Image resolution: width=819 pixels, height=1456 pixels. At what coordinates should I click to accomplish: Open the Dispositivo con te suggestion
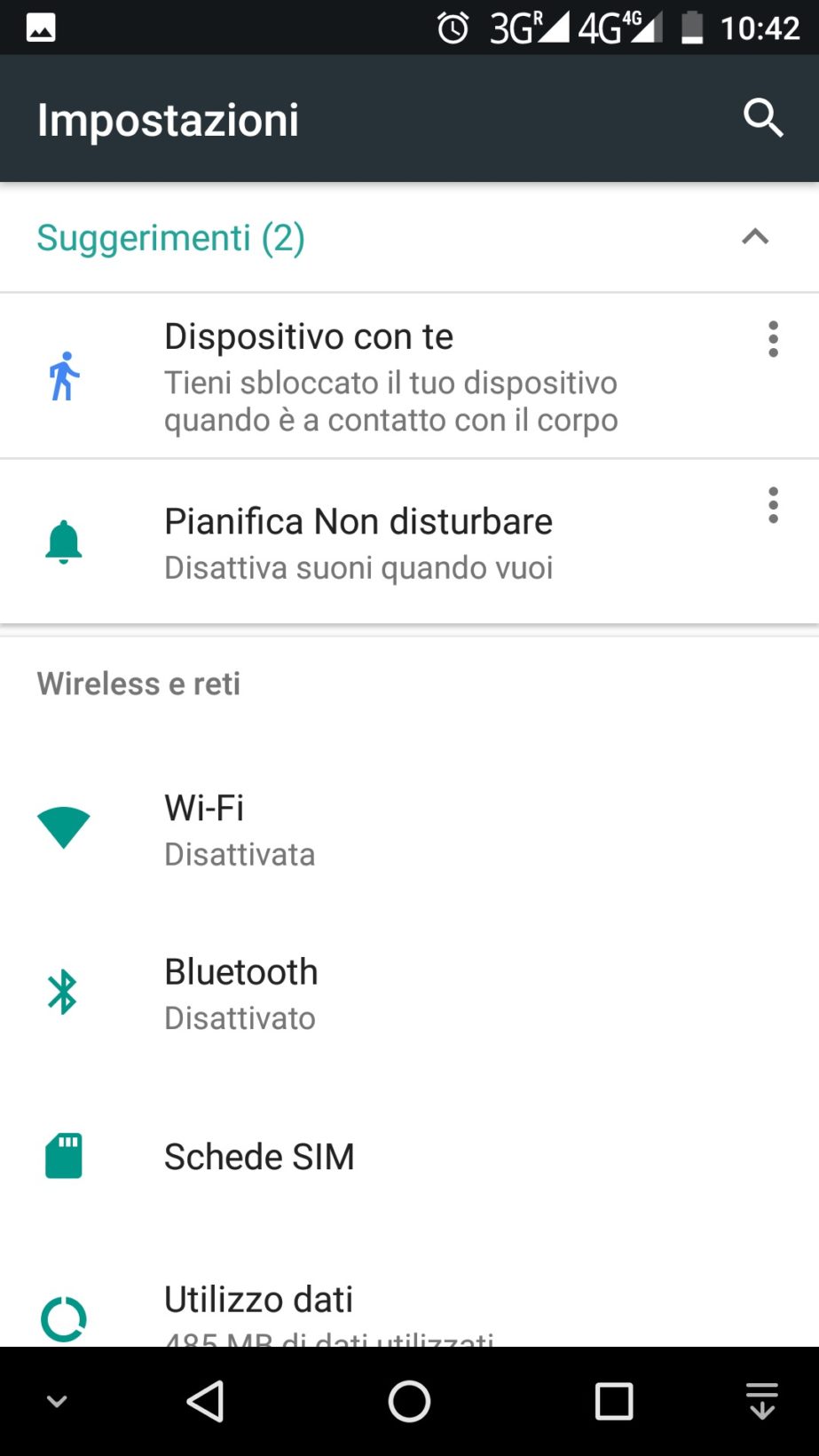click(390, 376)
